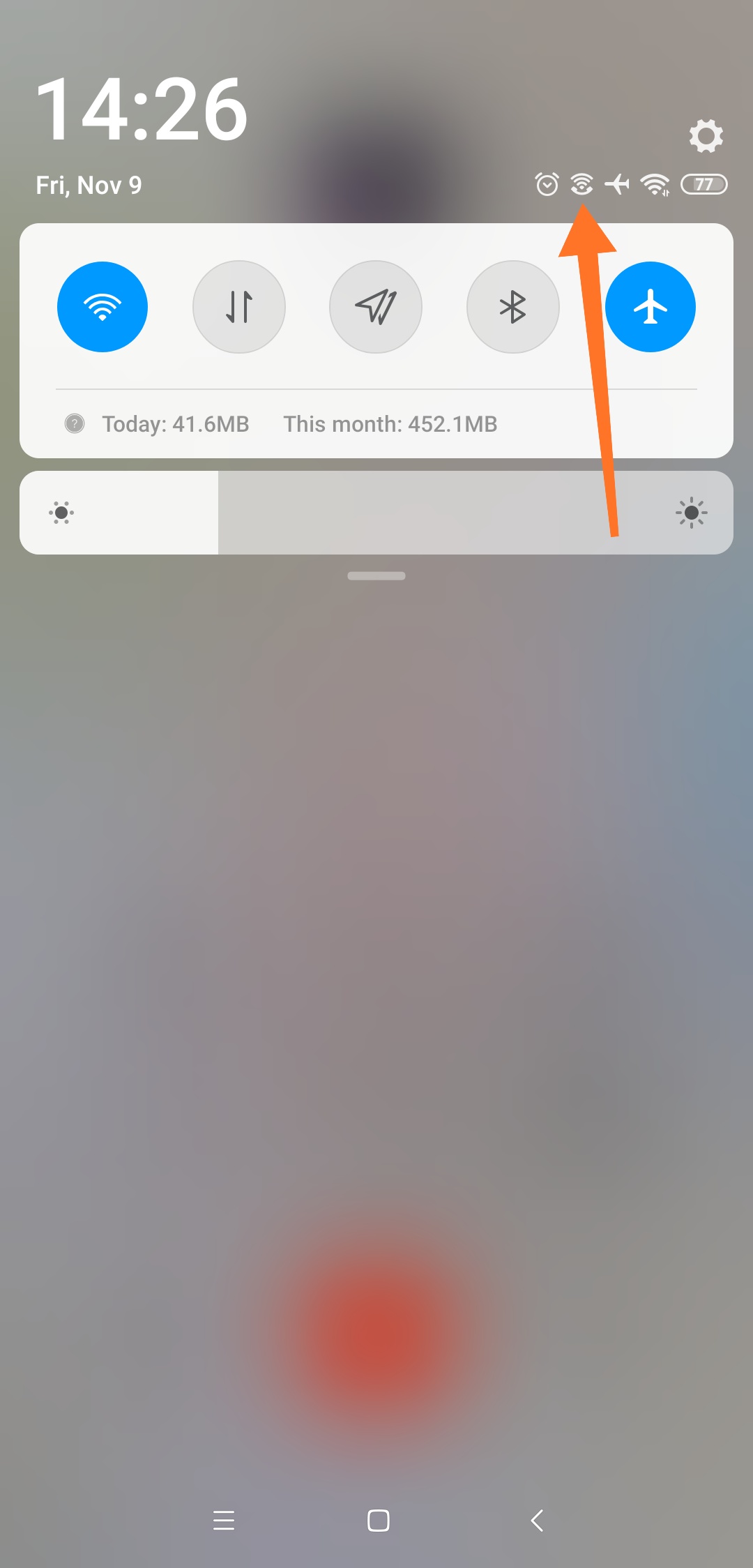Open settings via the gear icon
The image size is (753, 1568).
coord(706,135)
